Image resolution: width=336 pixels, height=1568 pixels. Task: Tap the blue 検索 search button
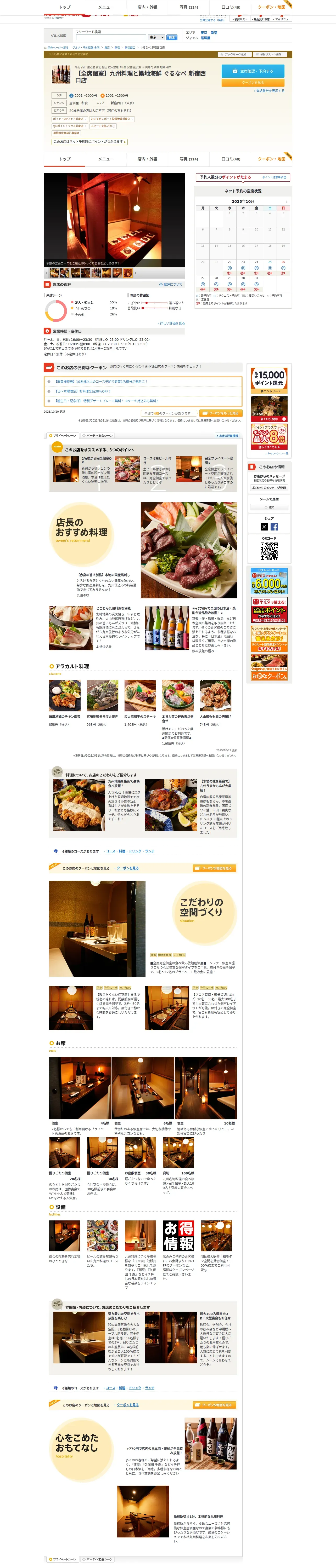[172, 37]
